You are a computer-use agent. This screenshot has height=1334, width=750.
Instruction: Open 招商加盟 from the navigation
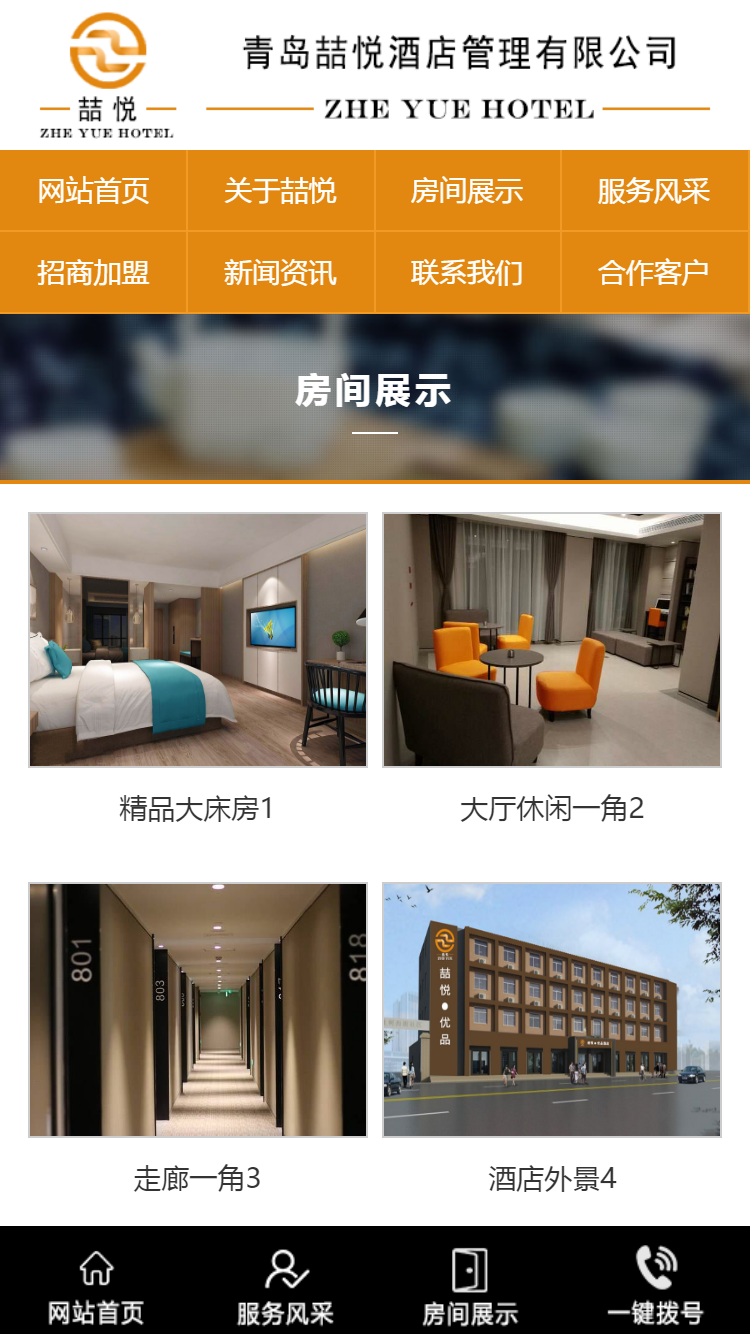[x=93, y=271]
